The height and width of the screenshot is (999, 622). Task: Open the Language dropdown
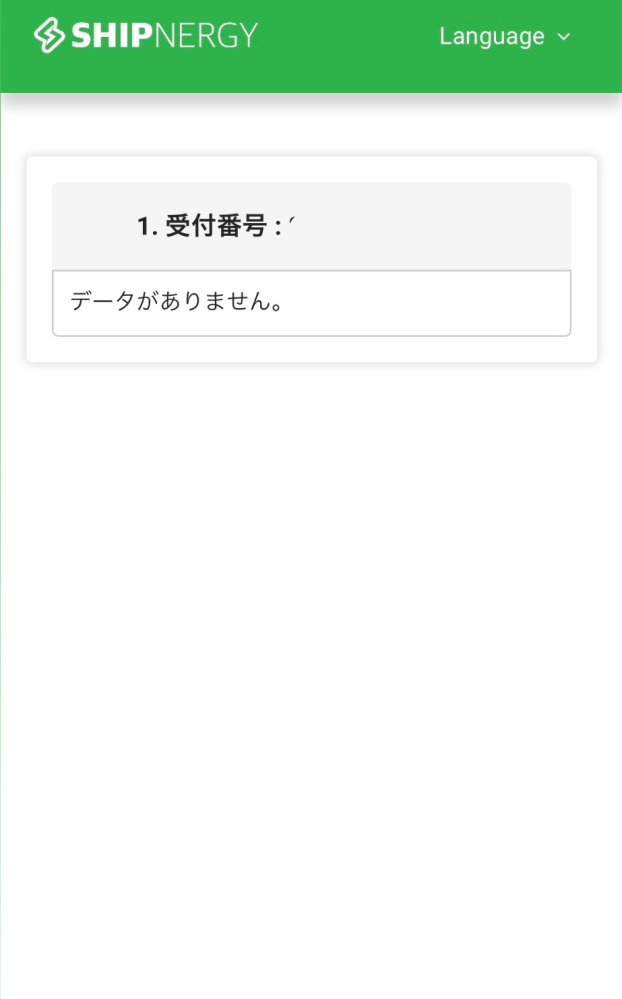coord(504,36)
